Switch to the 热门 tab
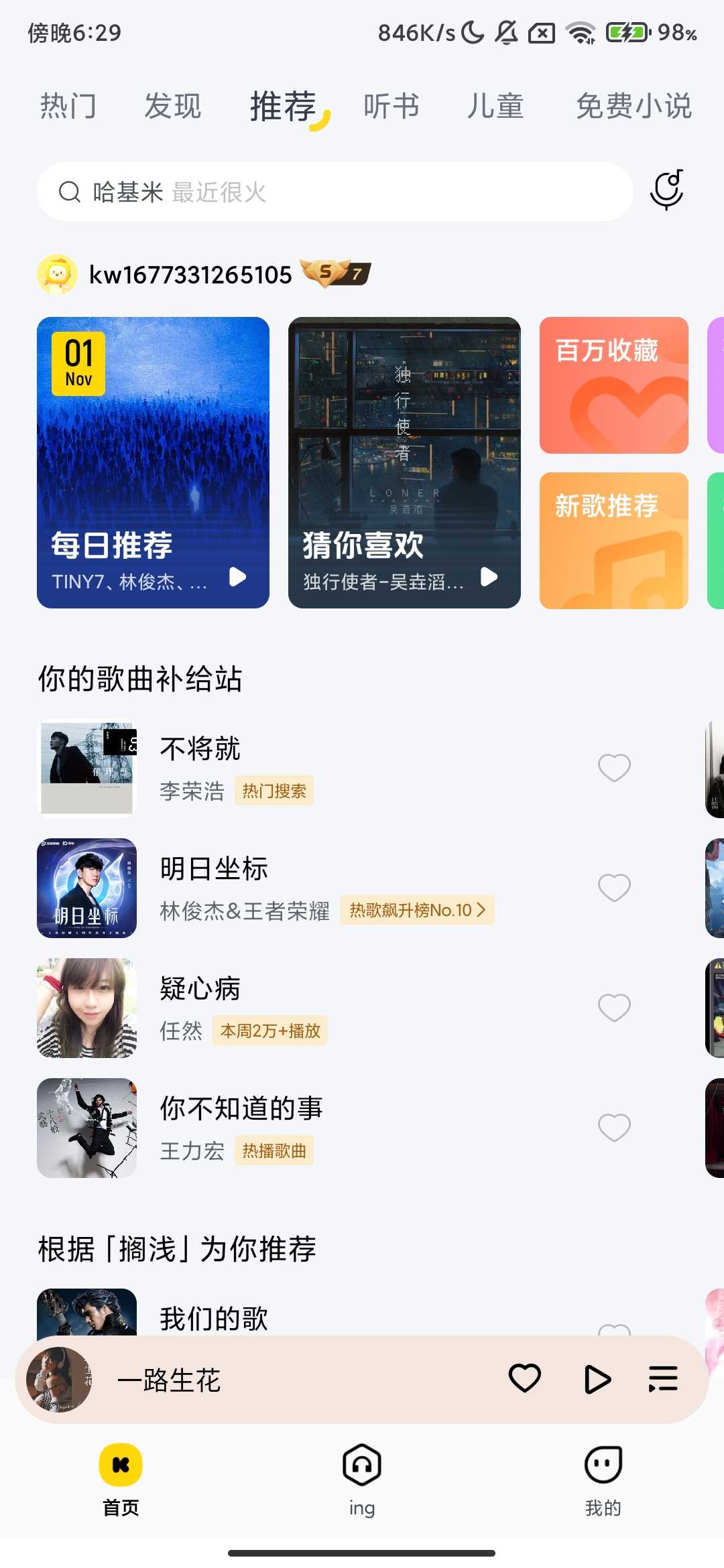Viewport: 724px width, 1568px height. click(x=68, y=106)
